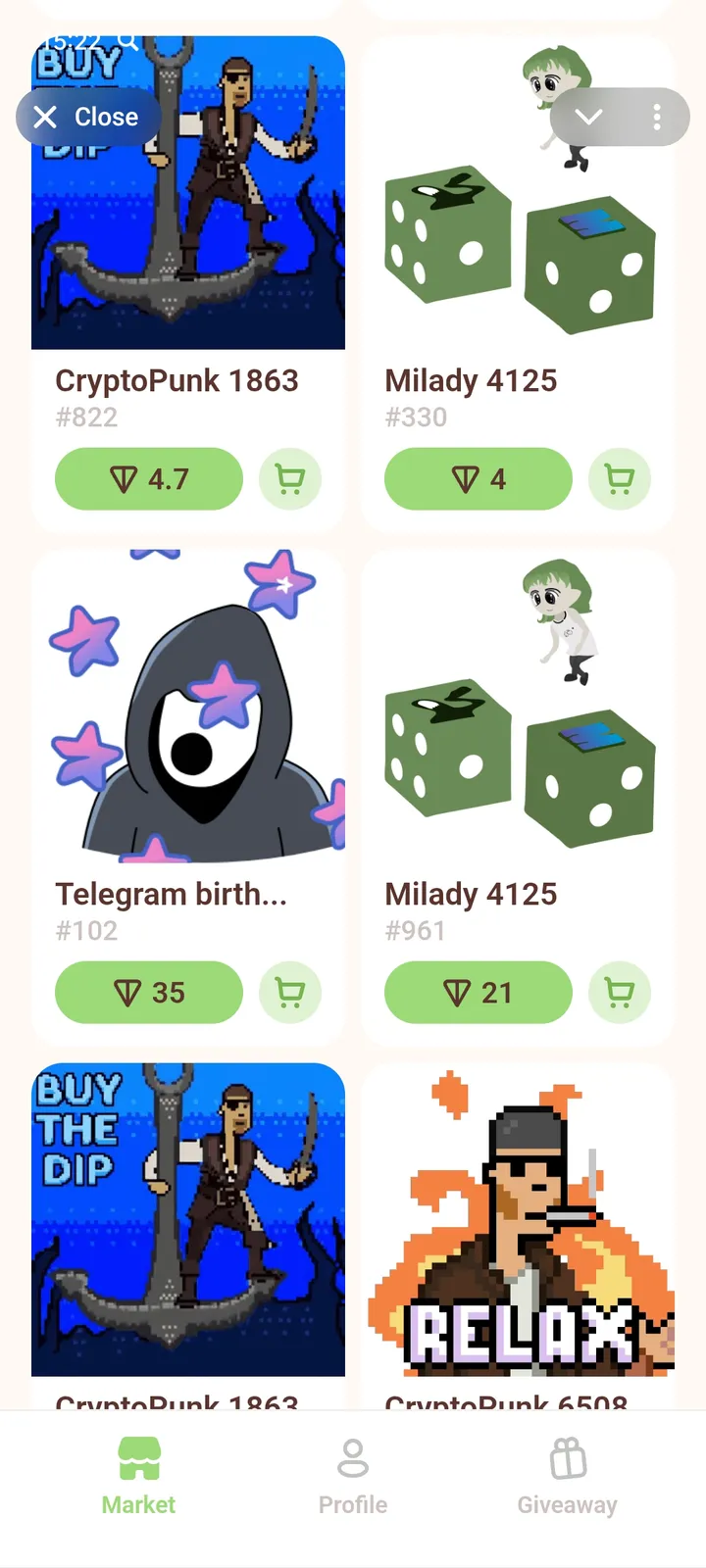View the Telegram birthday hooded artwork
This screenshot has height=1568, width=706.
(189, 708)
